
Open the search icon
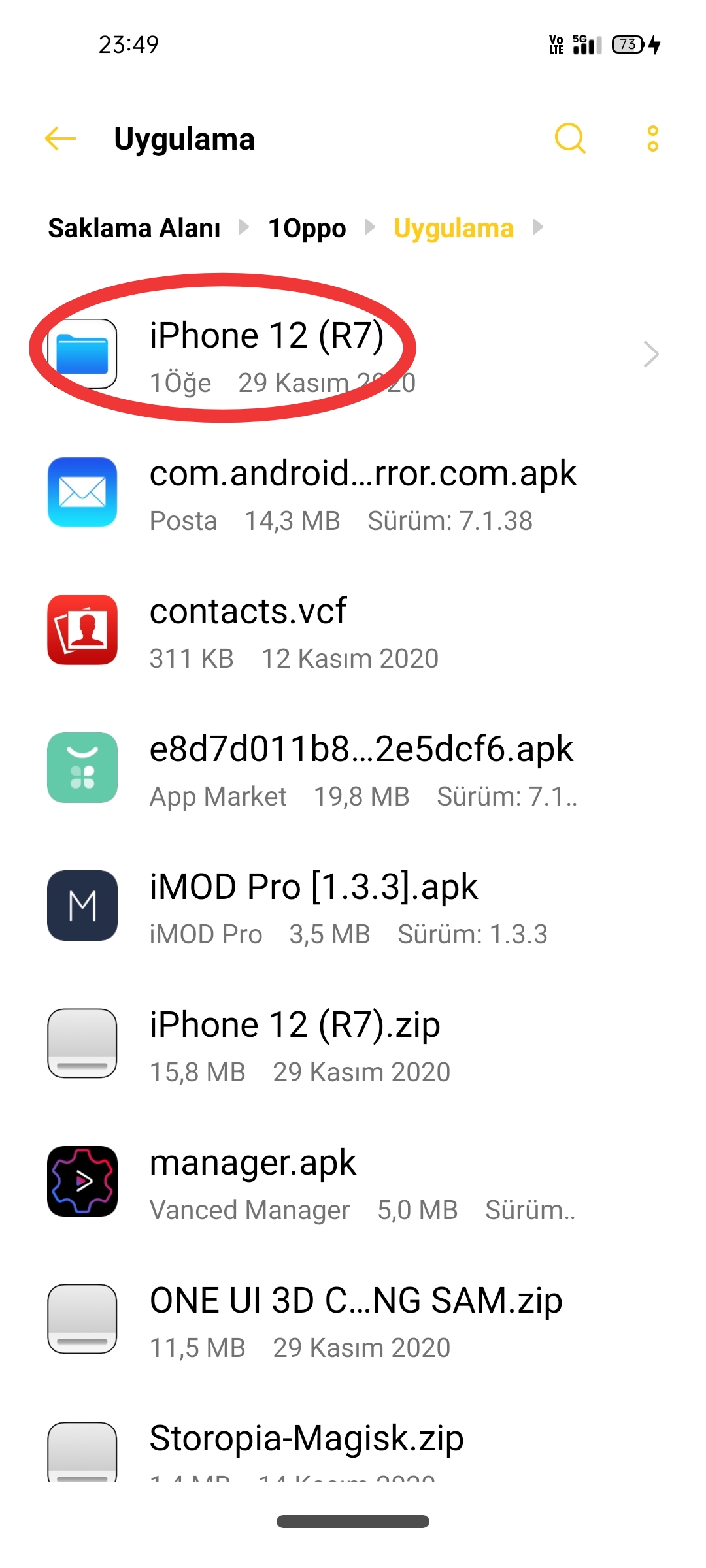[570, 139]
